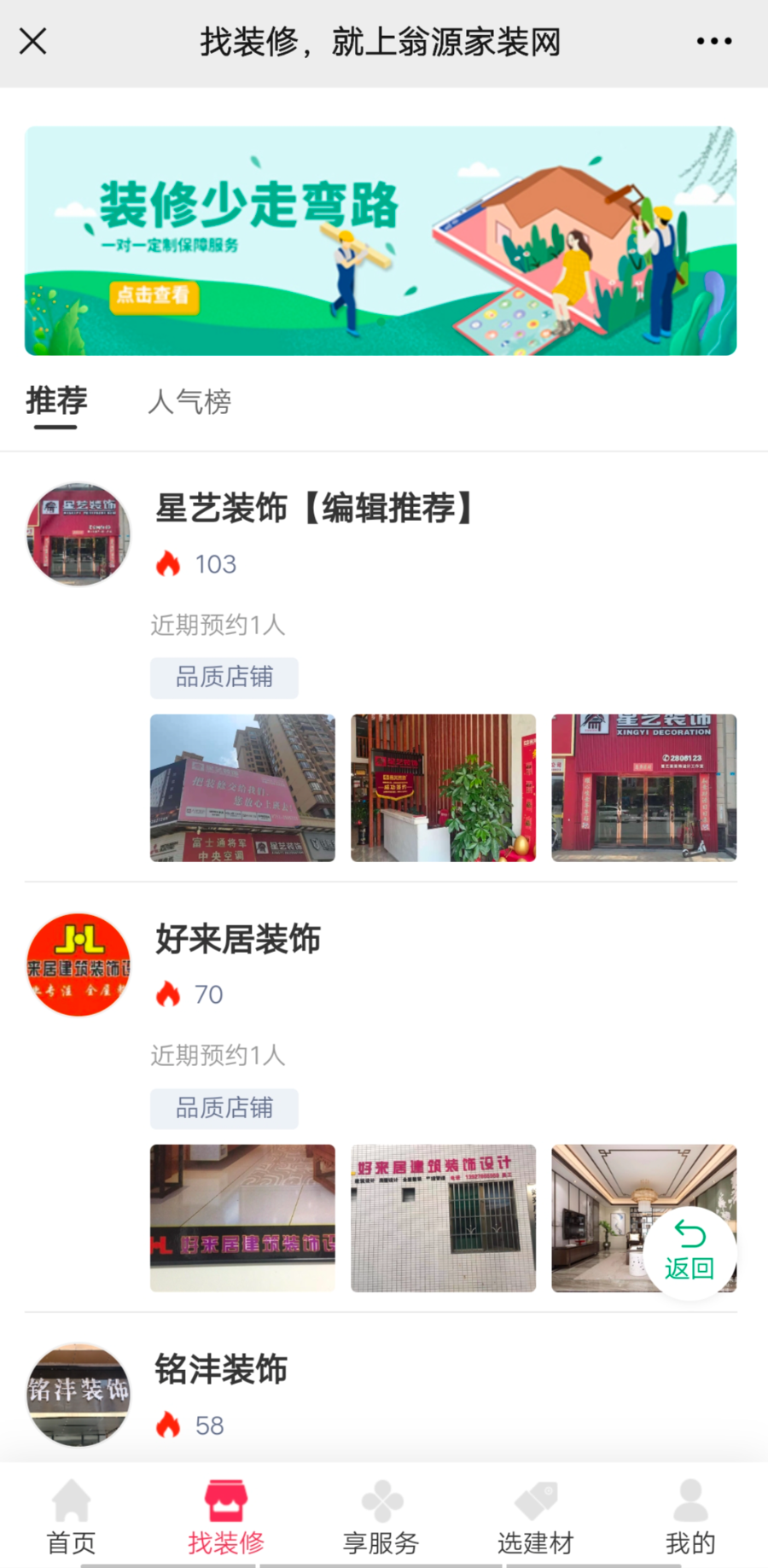Switch to the 享服务 tab
Screen dimensions: 768x1568
(381, 1518)
